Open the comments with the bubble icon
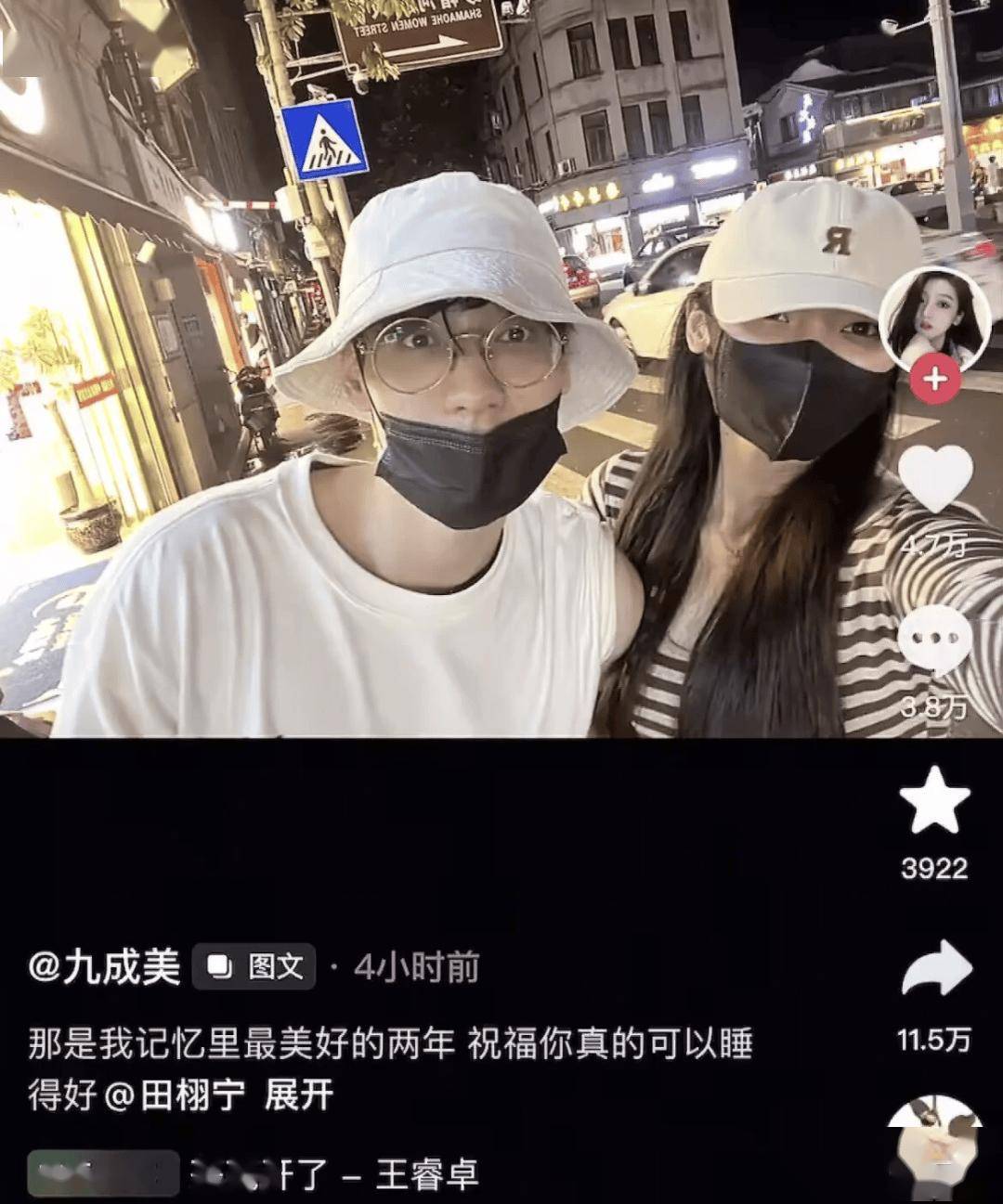 pos(935,642)
